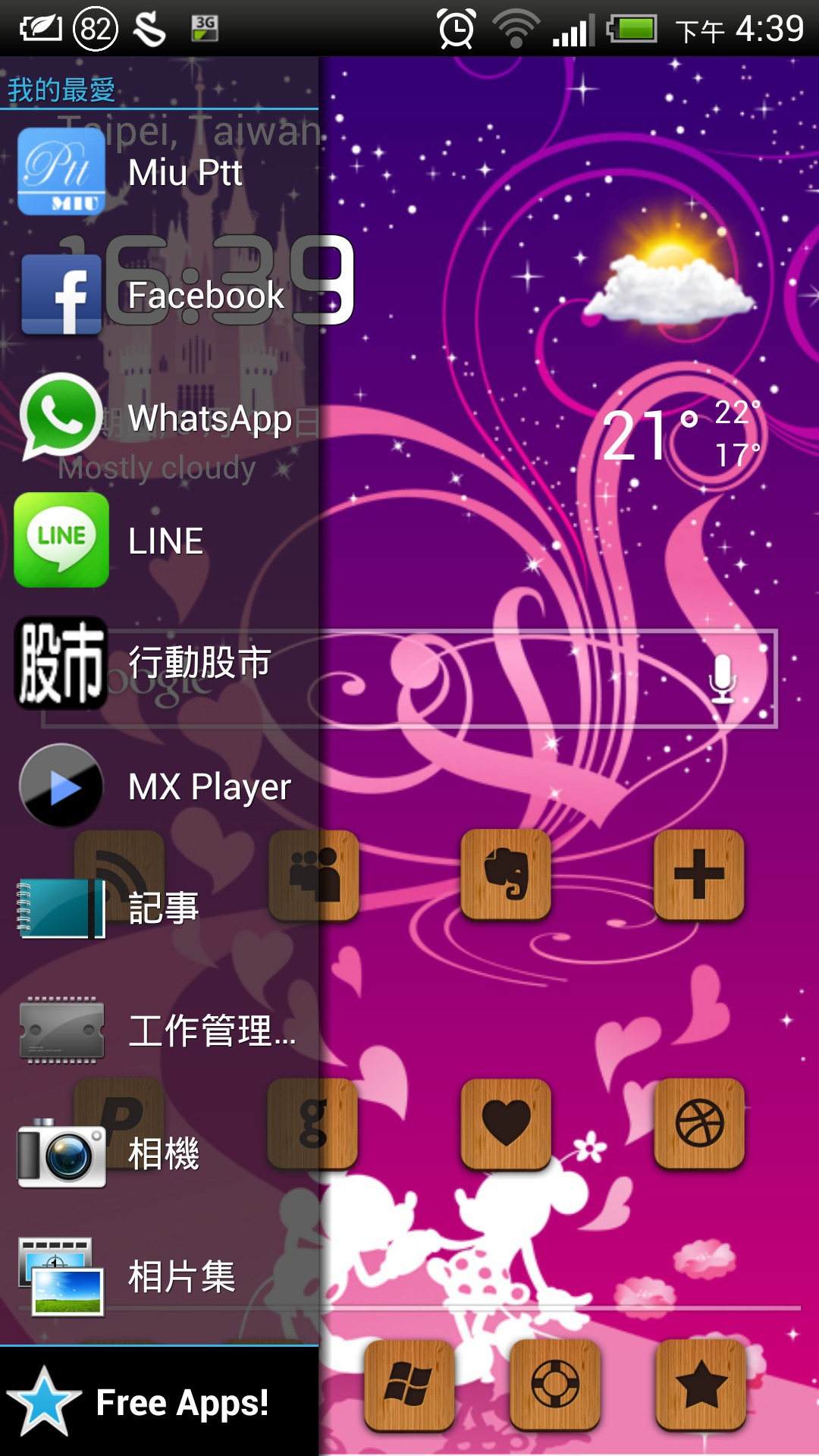Open the 記事 notes app

tap(152, 908)
